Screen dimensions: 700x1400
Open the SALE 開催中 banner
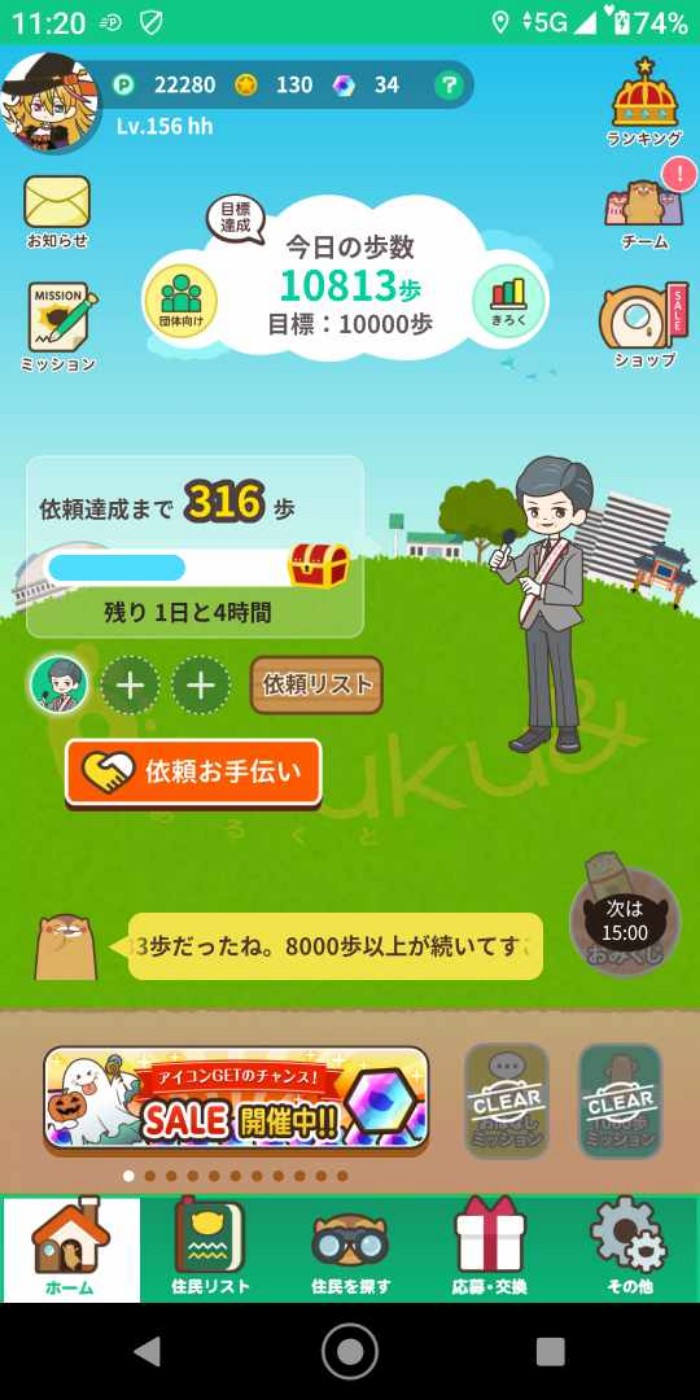[x=236, y=1098]
